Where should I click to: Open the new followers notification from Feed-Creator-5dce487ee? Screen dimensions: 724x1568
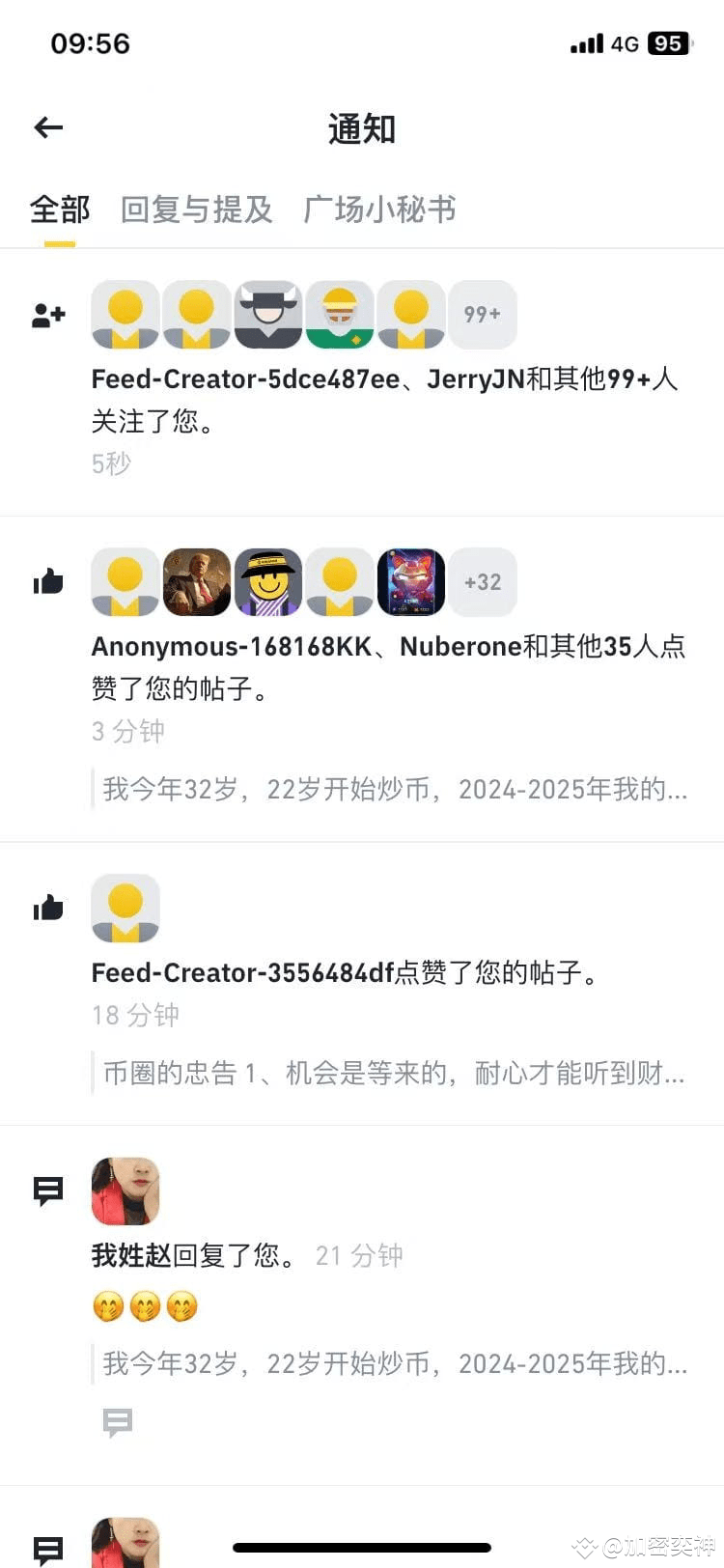tap(384, 399)
